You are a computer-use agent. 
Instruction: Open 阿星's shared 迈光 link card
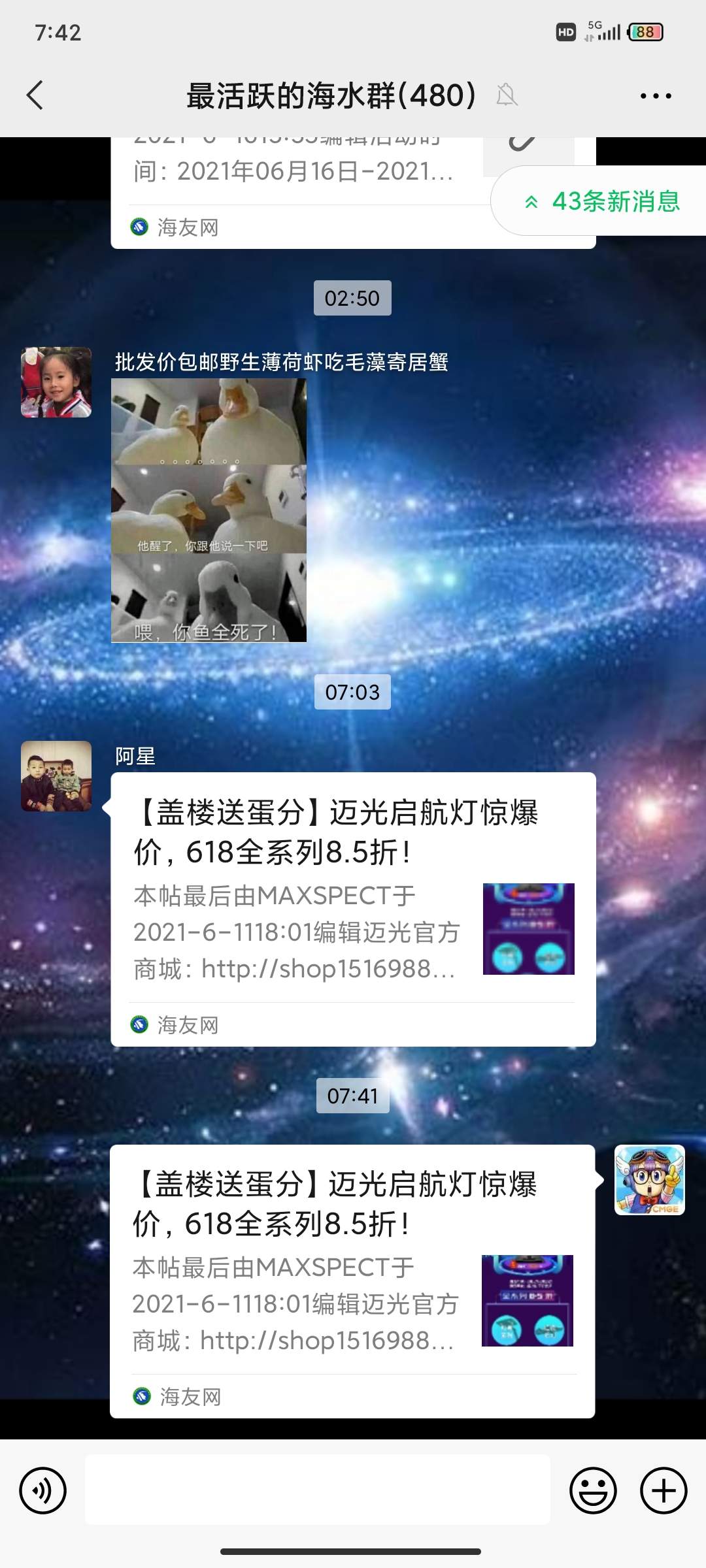pyautogui.click(x=353, y=908)
